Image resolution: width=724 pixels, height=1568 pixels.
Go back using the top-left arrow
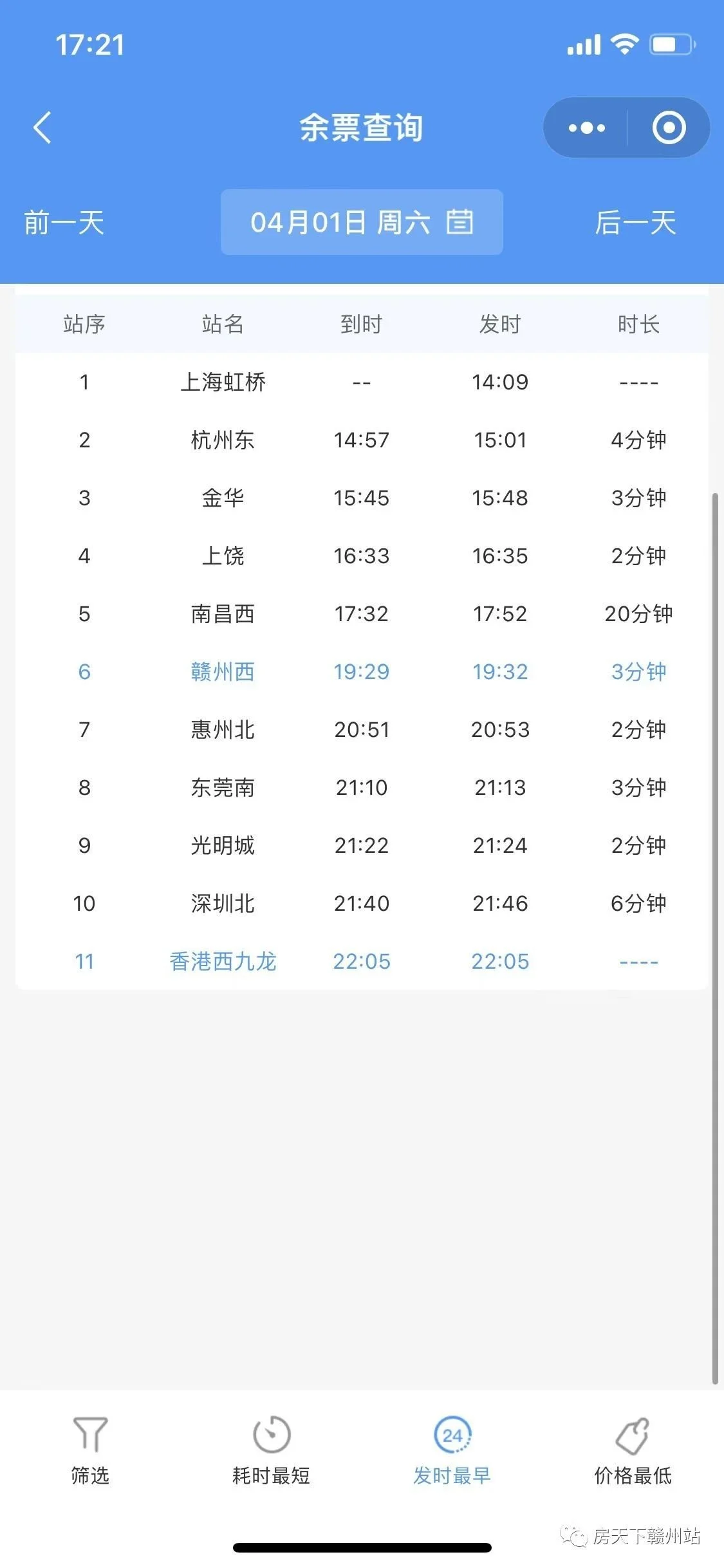42,127
